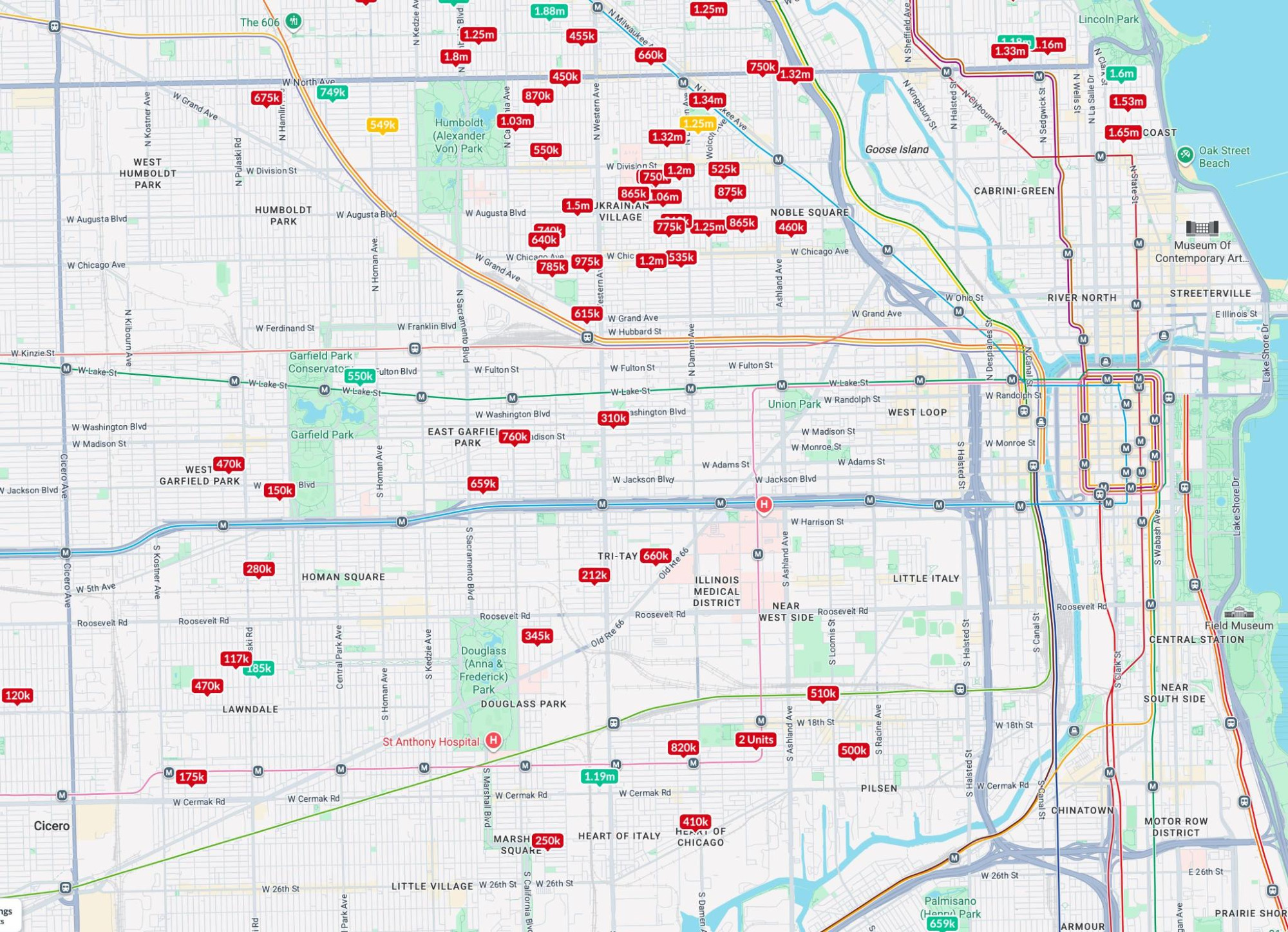View the 1.5m listing near Ukrainian Village
1288x932 pixels.
(x=576, y=205)
